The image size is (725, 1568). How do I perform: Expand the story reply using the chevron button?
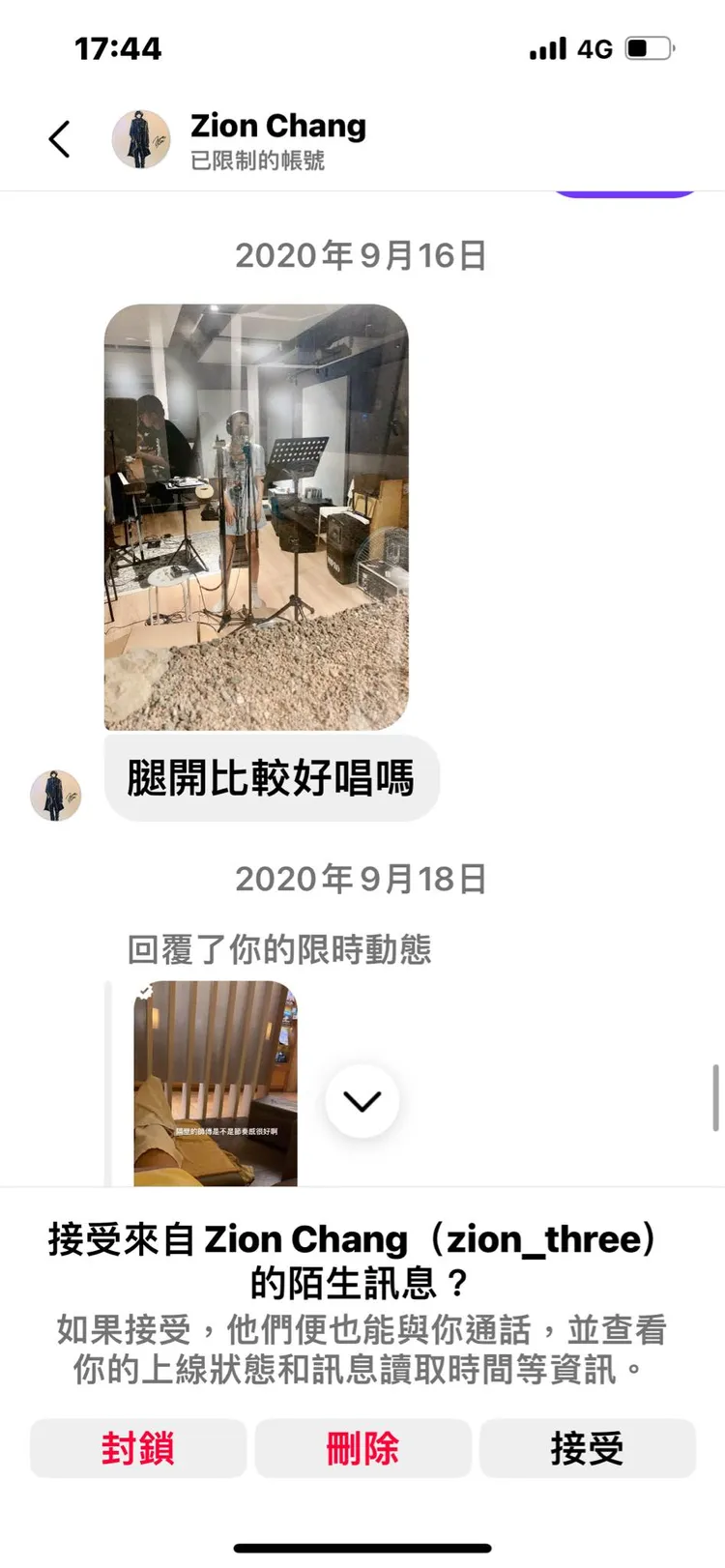[362, 1101]
